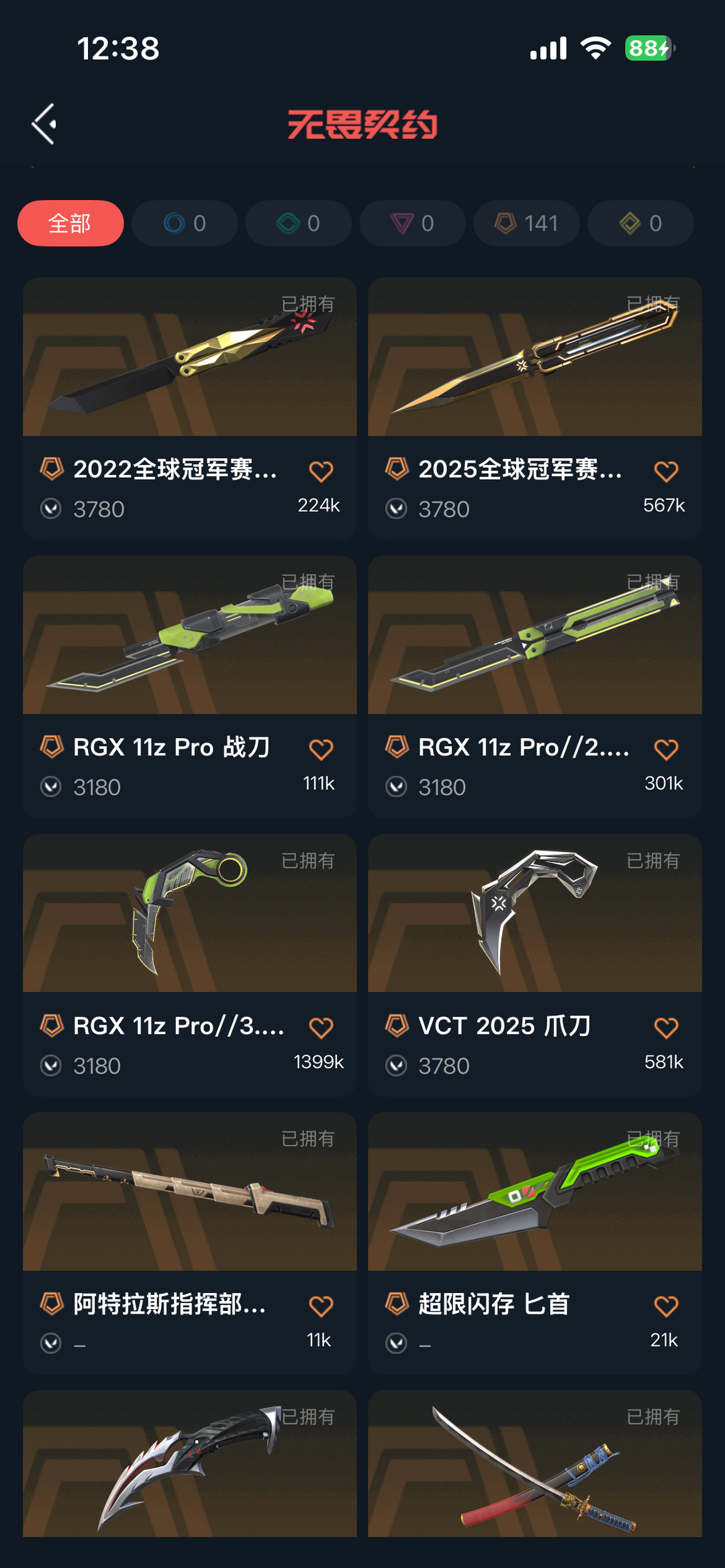
Task: Like the RGX 11z Pro 战刀 skin
Action: [321, 749]
